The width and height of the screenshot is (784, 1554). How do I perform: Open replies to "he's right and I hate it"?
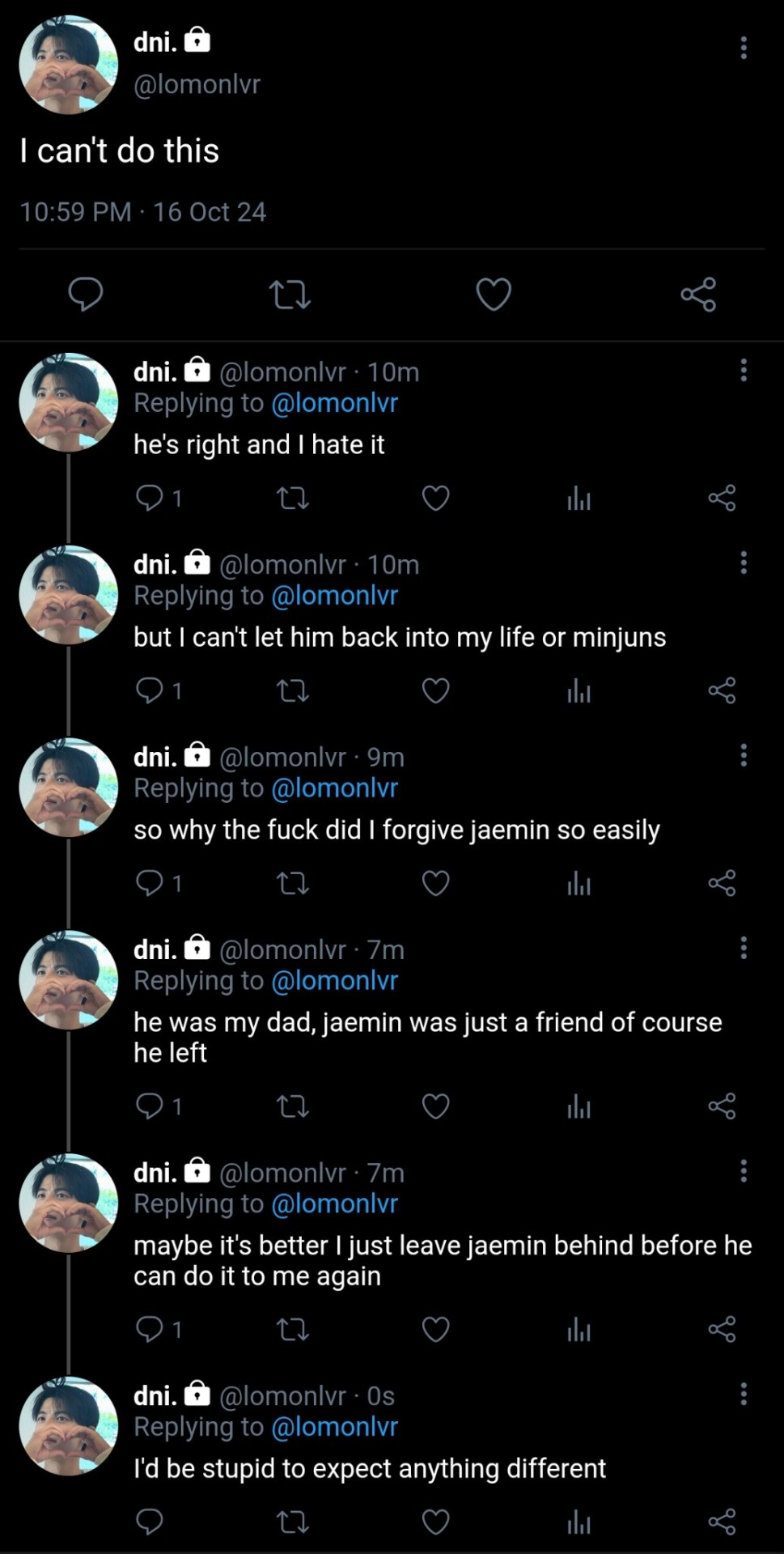(x=150, y=498)
